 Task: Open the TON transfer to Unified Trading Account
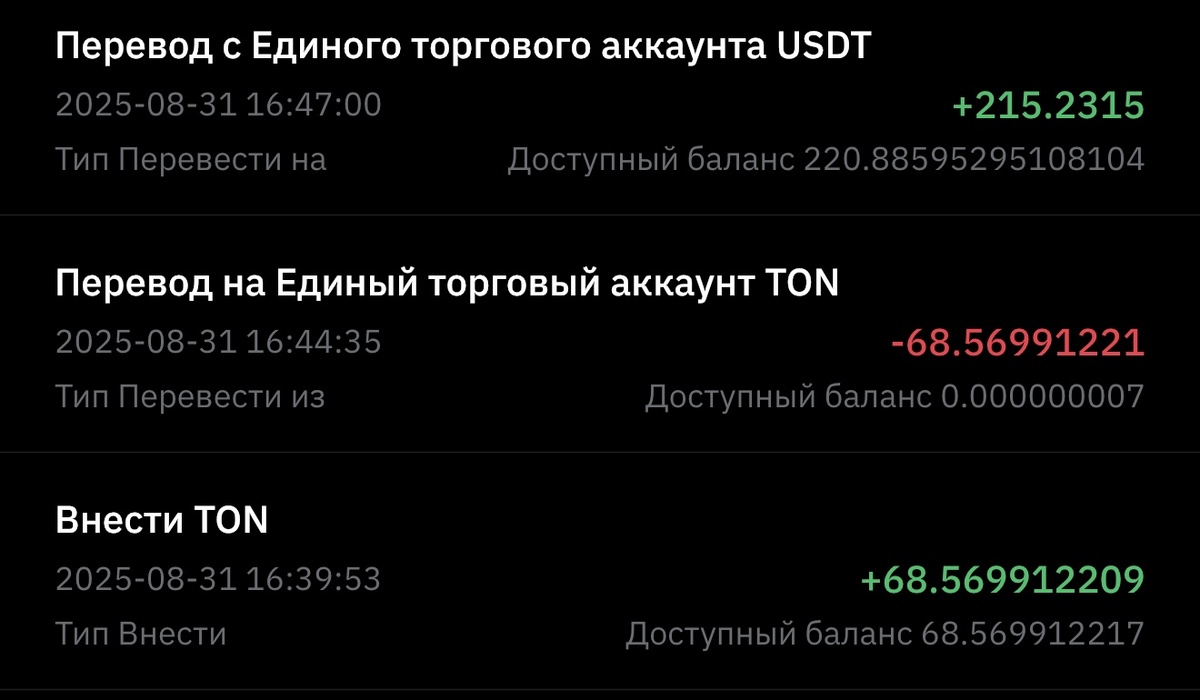[x=447, y=285]
